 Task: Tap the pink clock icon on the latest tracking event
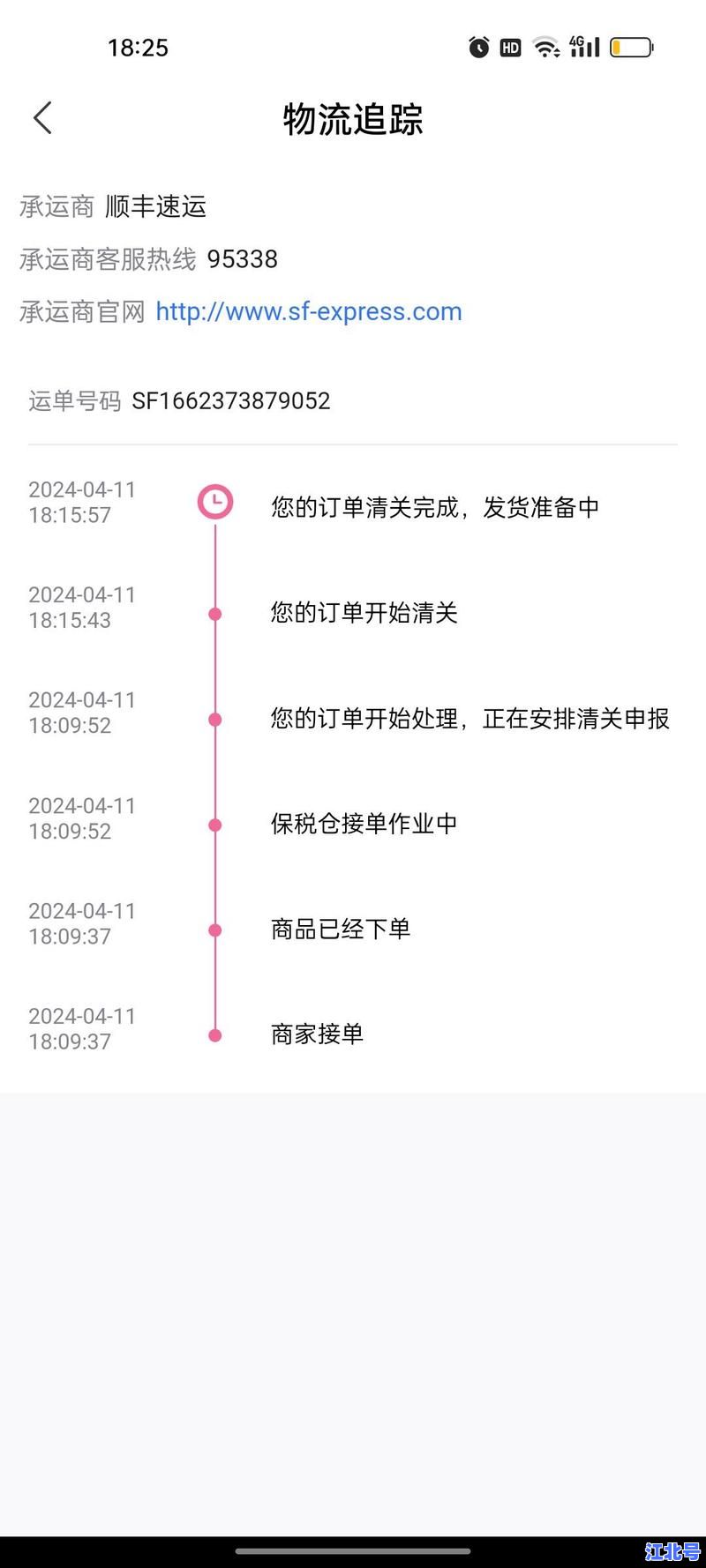215,501
